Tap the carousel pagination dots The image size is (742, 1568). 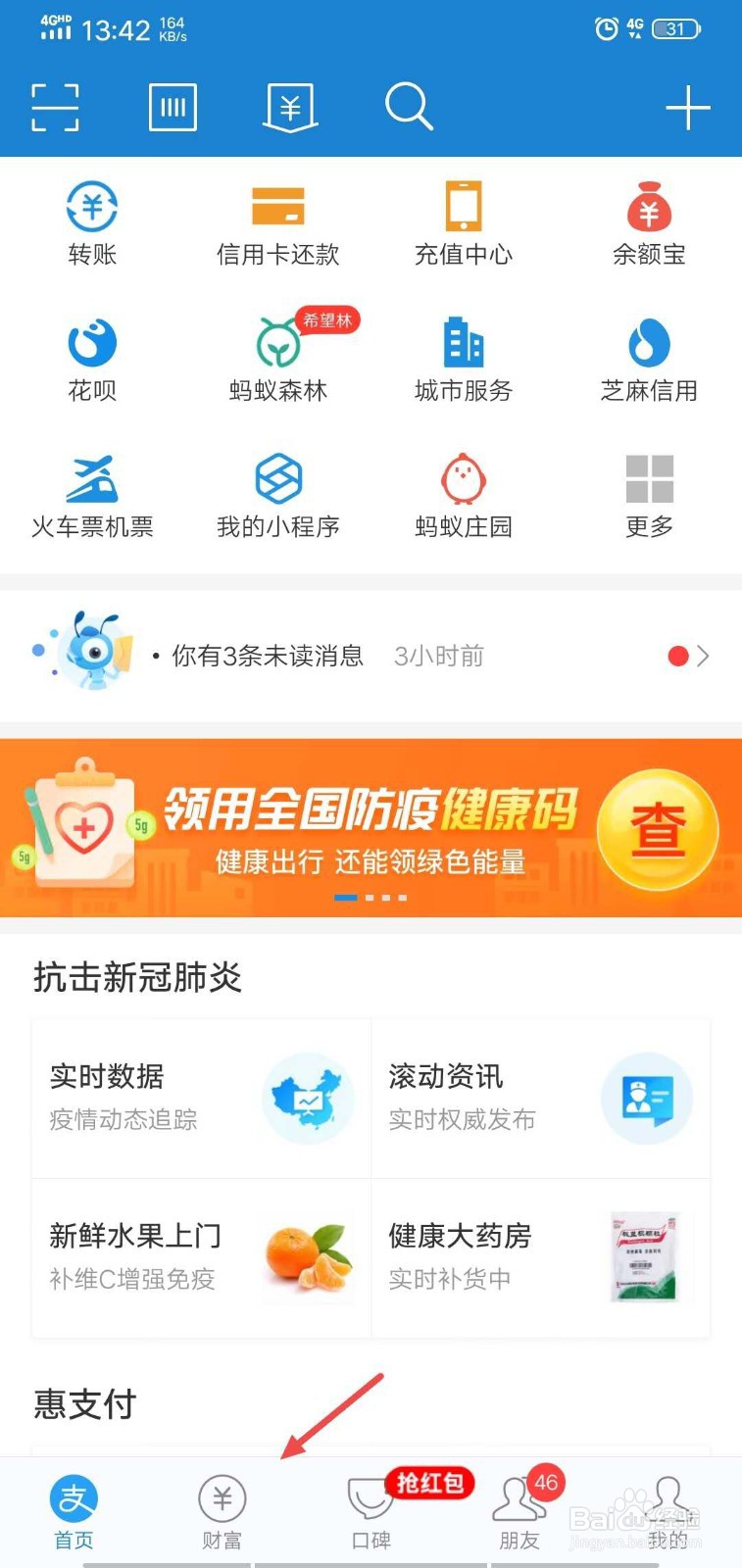pyautogui.click(x=371, y=897)
